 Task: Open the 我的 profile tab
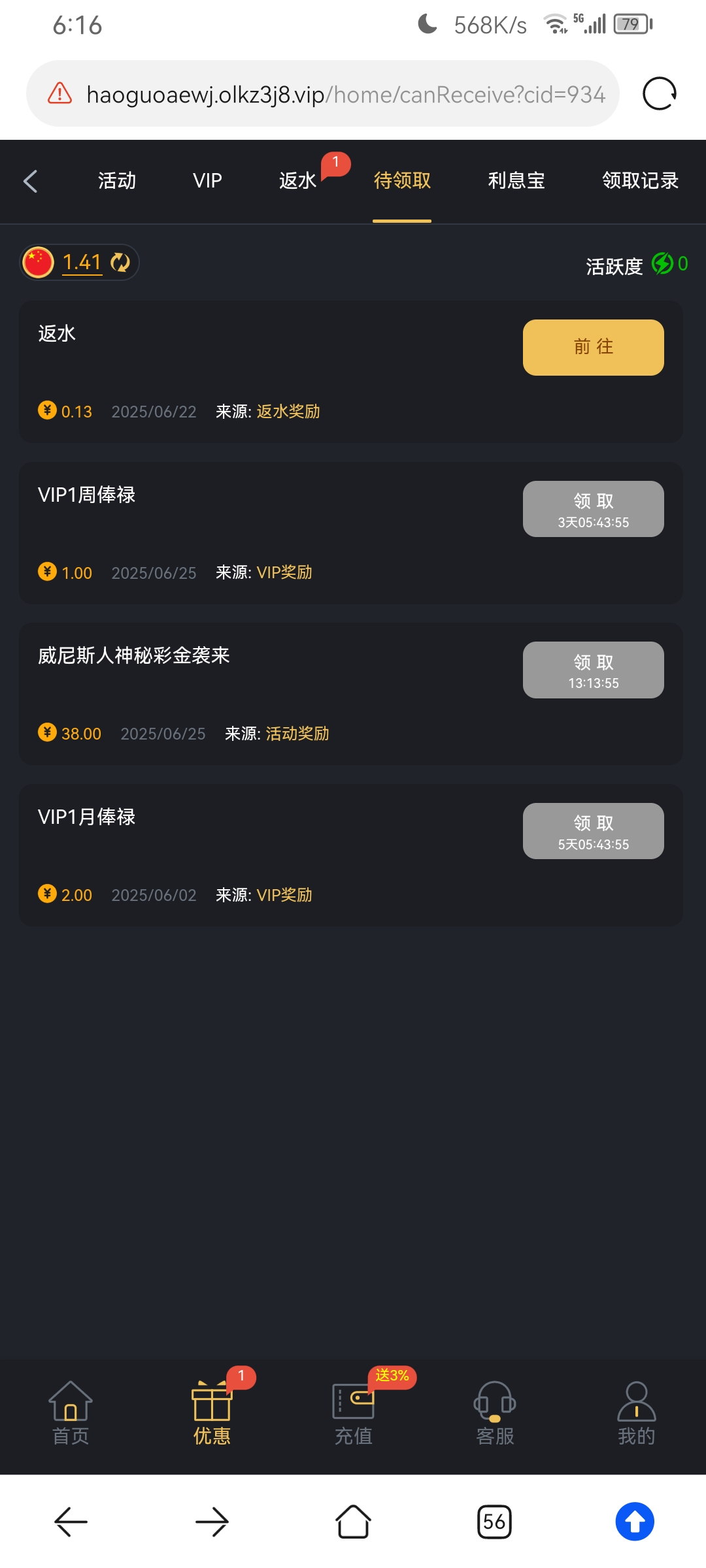pos(636,1413)
